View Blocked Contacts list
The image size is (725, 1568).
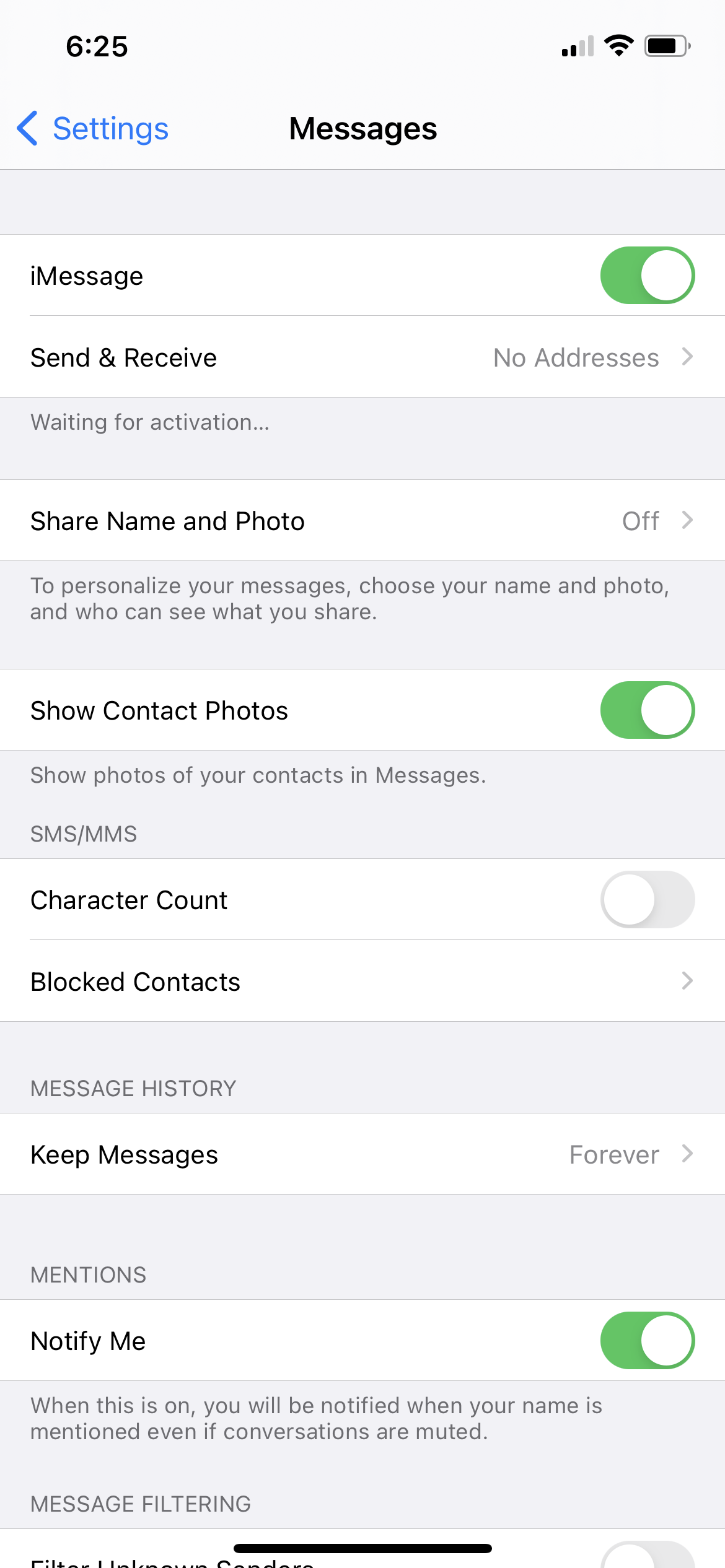[x=362, y=982]
